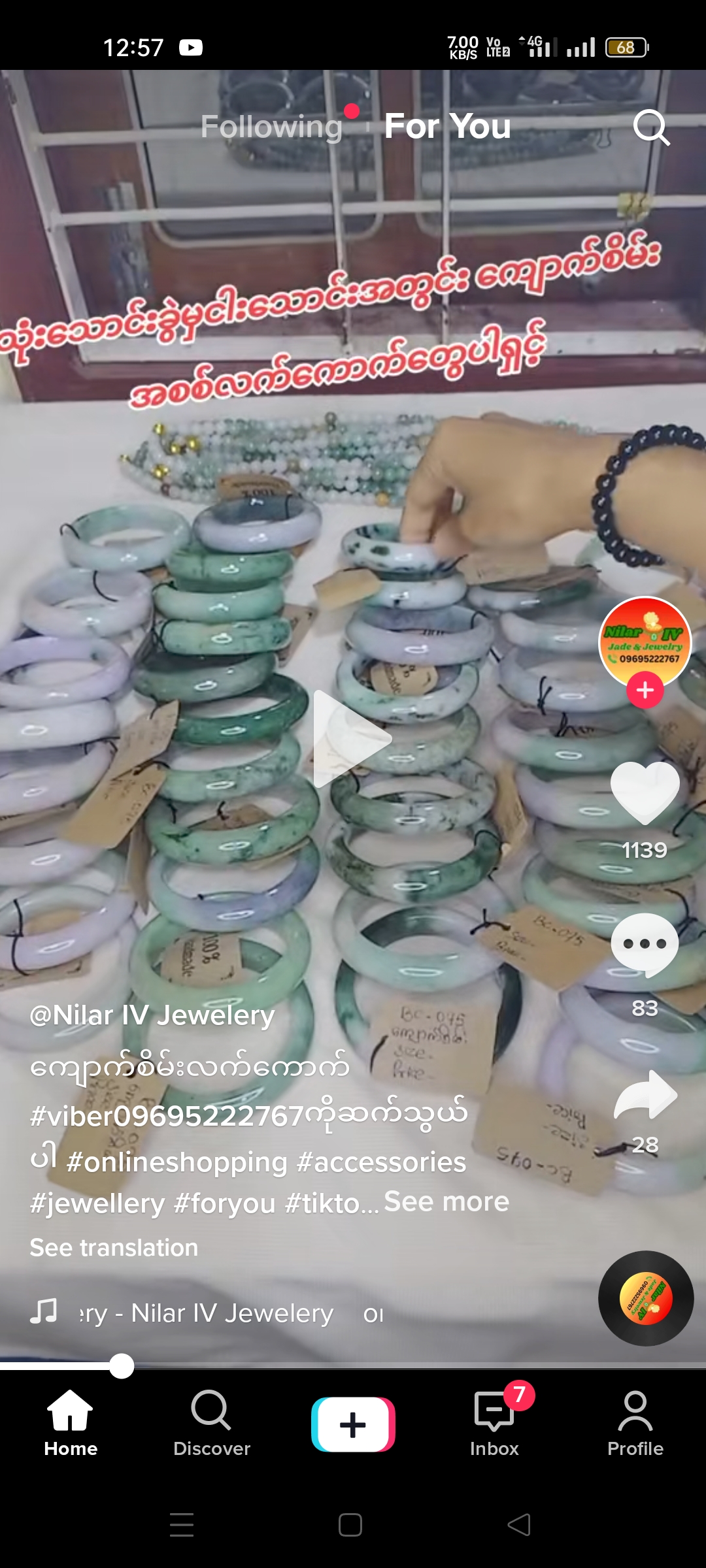Follow creator with the red plus badge
The height and width of the screenshot is (1568, 706).
645,690
